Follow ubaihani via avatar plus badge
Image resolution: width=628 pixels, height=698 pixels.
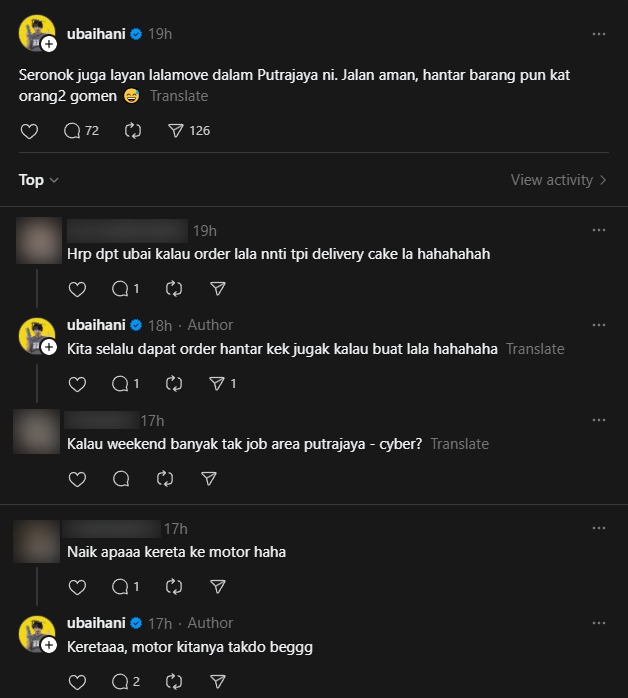coord(47,44)
